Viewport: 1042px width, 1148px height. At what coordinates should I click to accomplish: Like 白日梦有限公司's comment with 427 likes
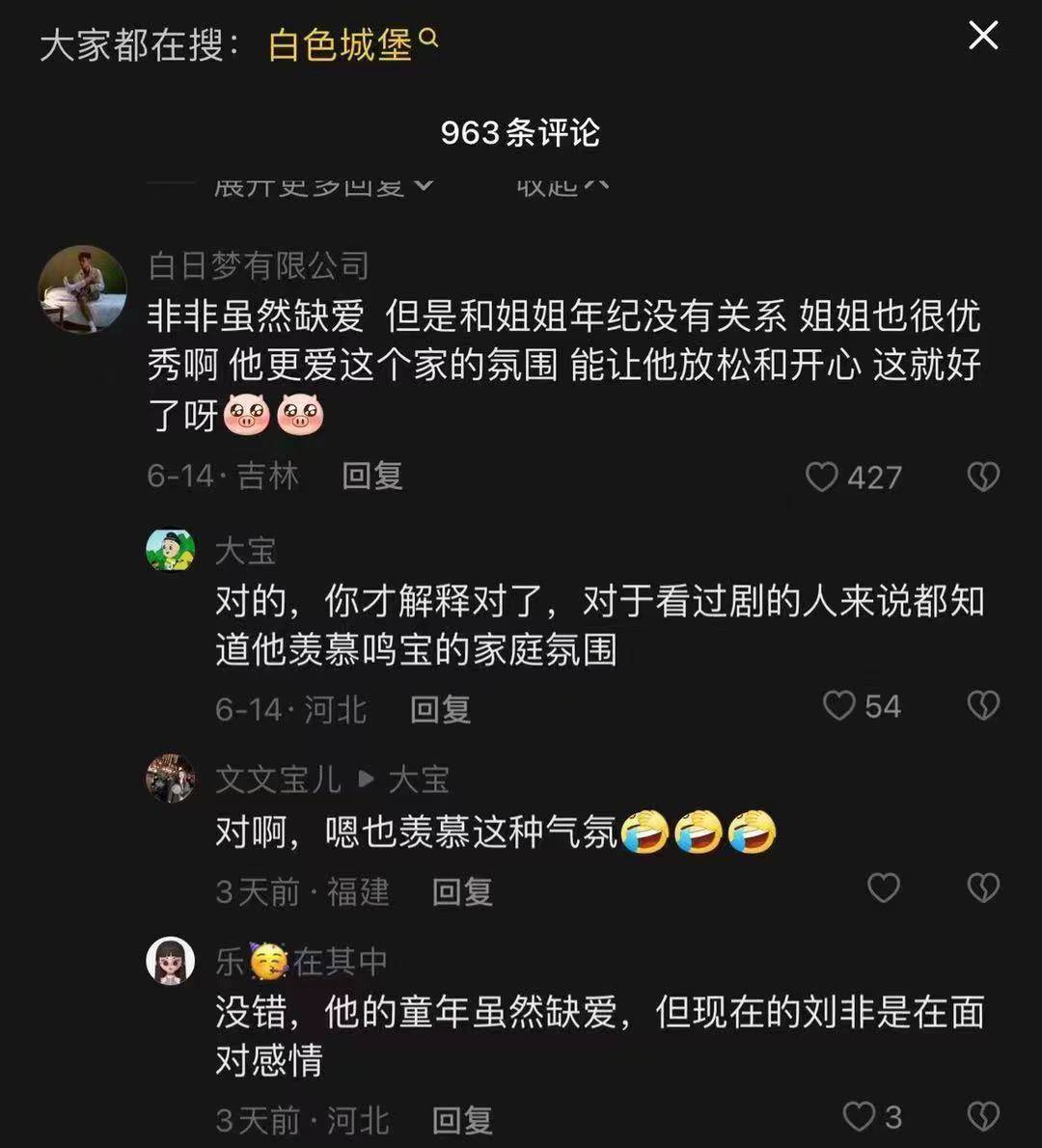point(822,477)
